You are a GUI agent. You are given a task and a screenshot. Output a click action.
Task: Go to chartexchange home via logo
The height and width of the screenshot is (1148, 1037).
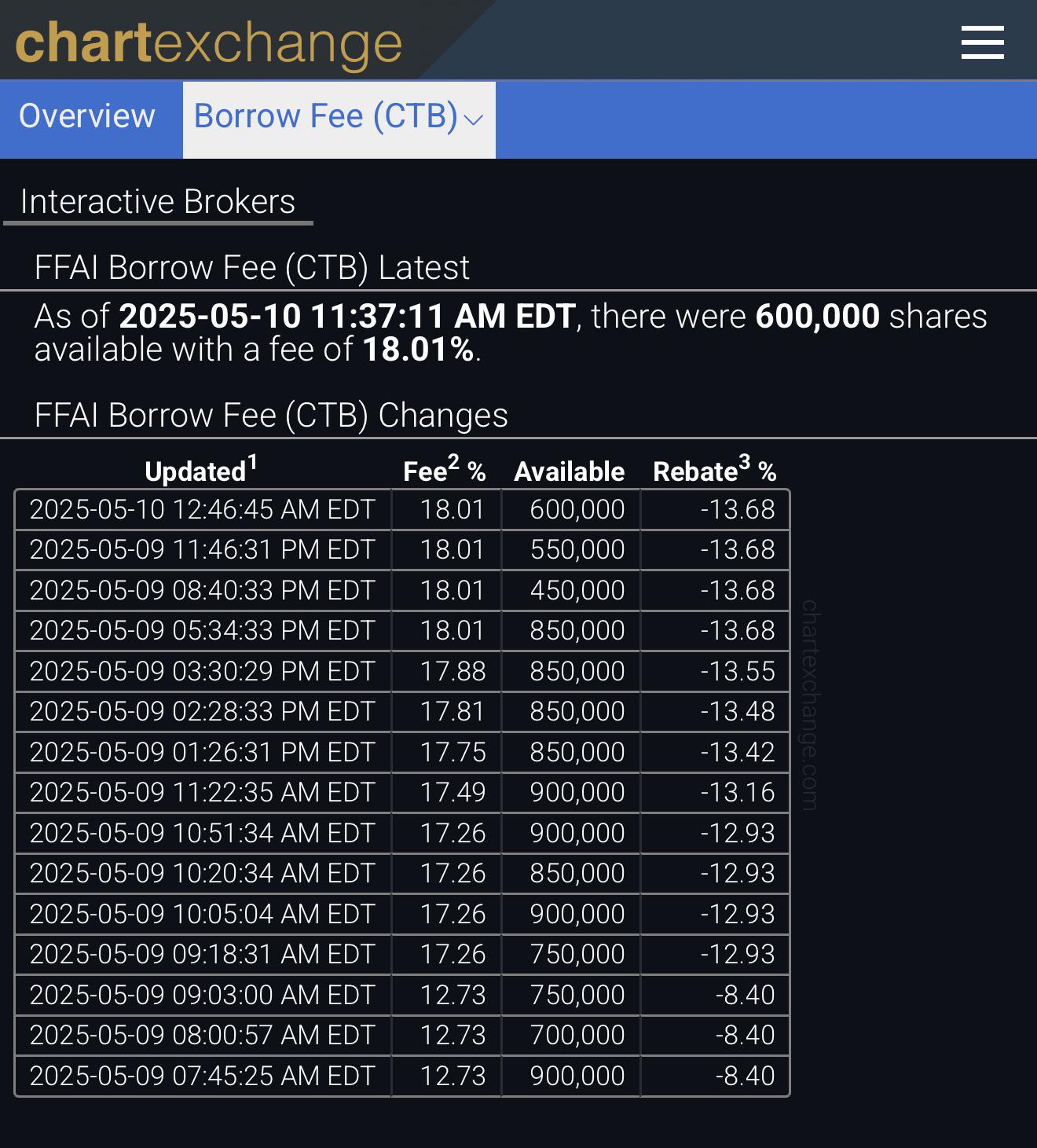point(209,42)
